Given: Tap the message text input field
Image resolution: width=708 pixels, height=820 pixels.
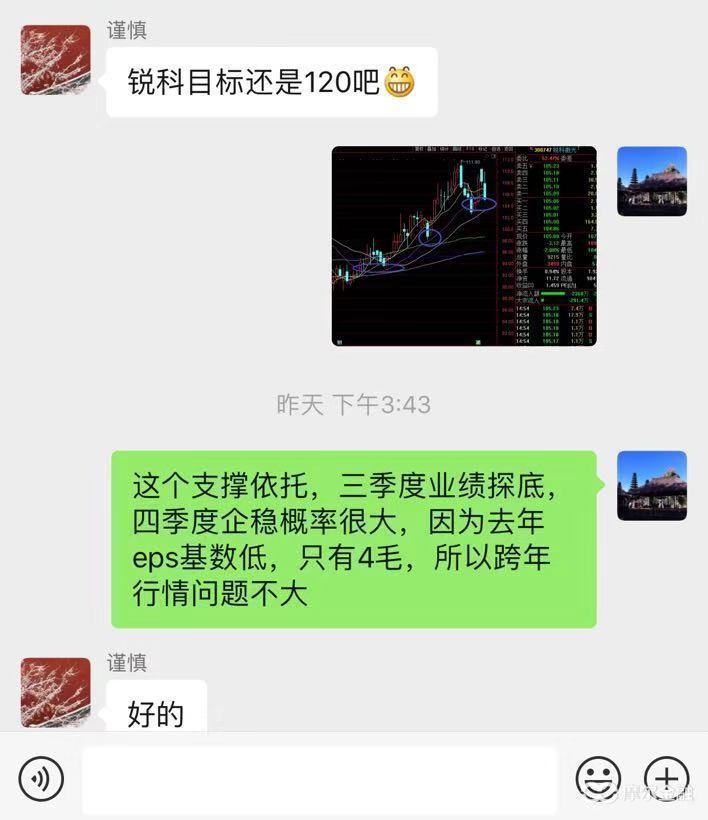Looking at the screenshot, I should tap(319, 779).
